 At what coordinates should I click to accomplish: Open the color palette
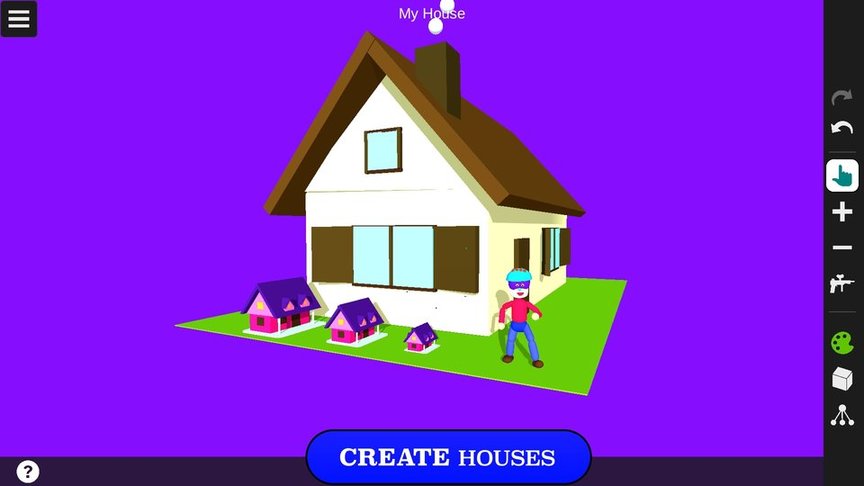tap(842, 343)
